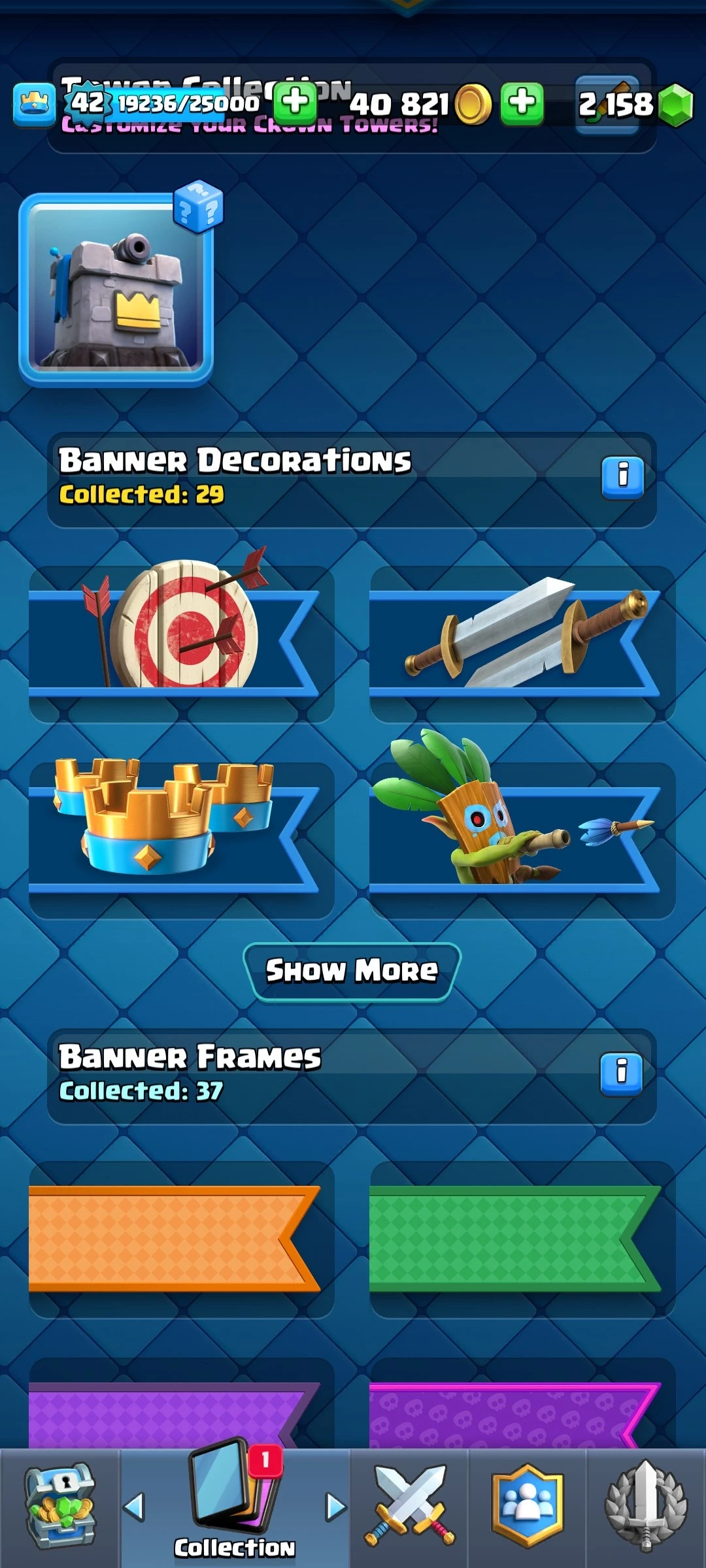Tap left arrow beside Collection tab

tap(134, 1507)
